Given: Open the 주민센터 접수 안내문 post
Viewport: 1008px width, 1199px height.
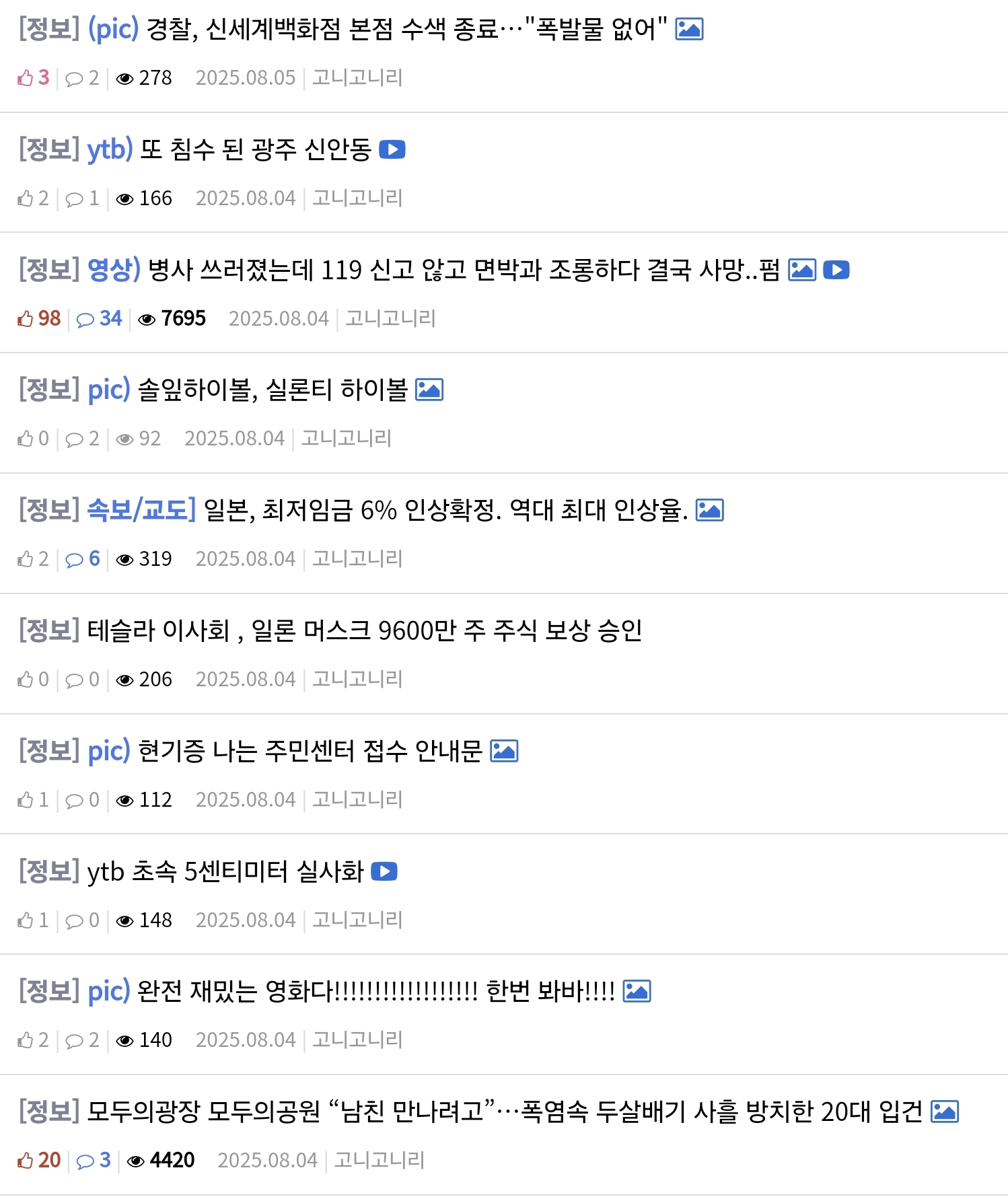Looking at the screenshot, I should click(x=310, y=751).
